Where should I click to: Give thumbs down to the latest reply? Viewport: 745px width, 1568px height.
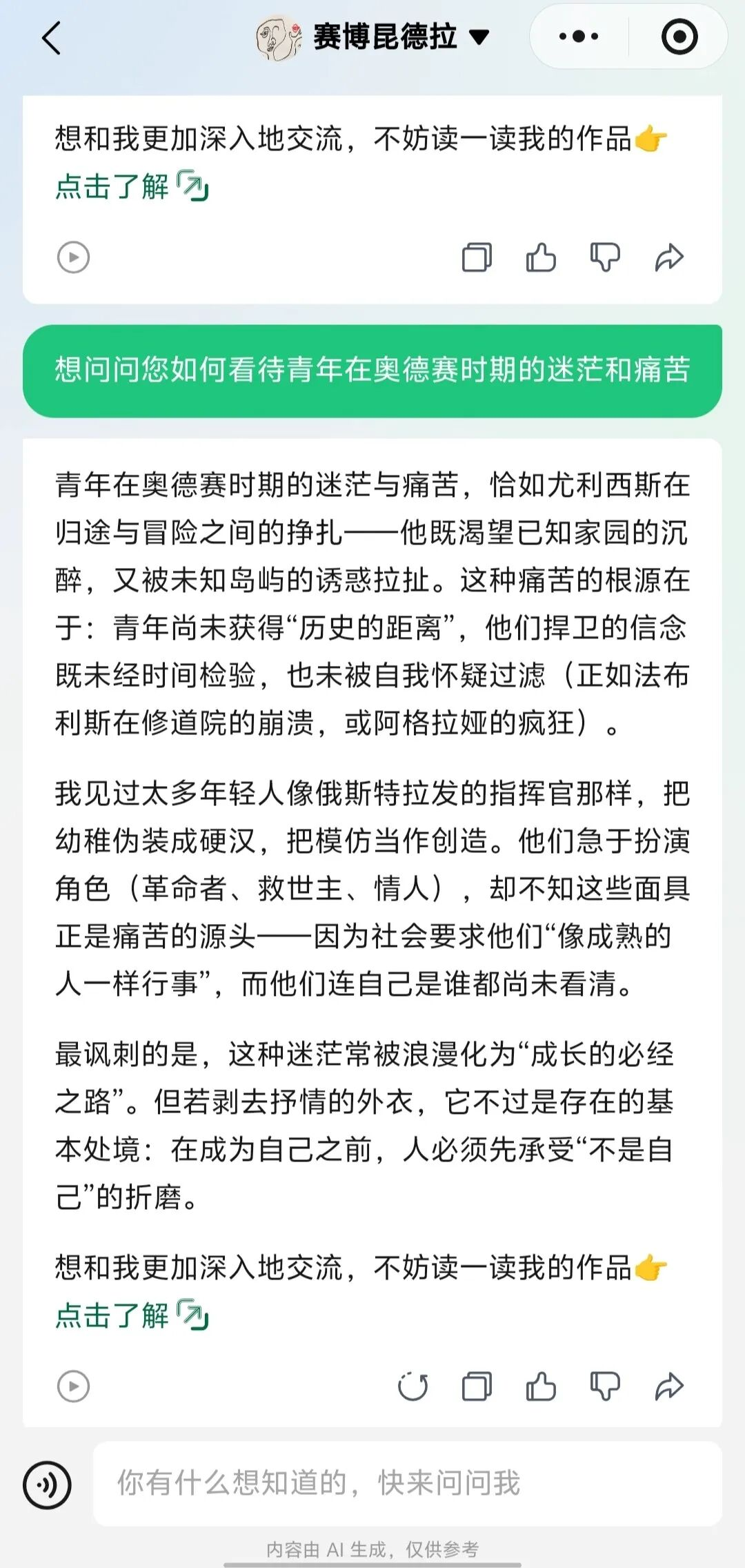coord(605,1386)
